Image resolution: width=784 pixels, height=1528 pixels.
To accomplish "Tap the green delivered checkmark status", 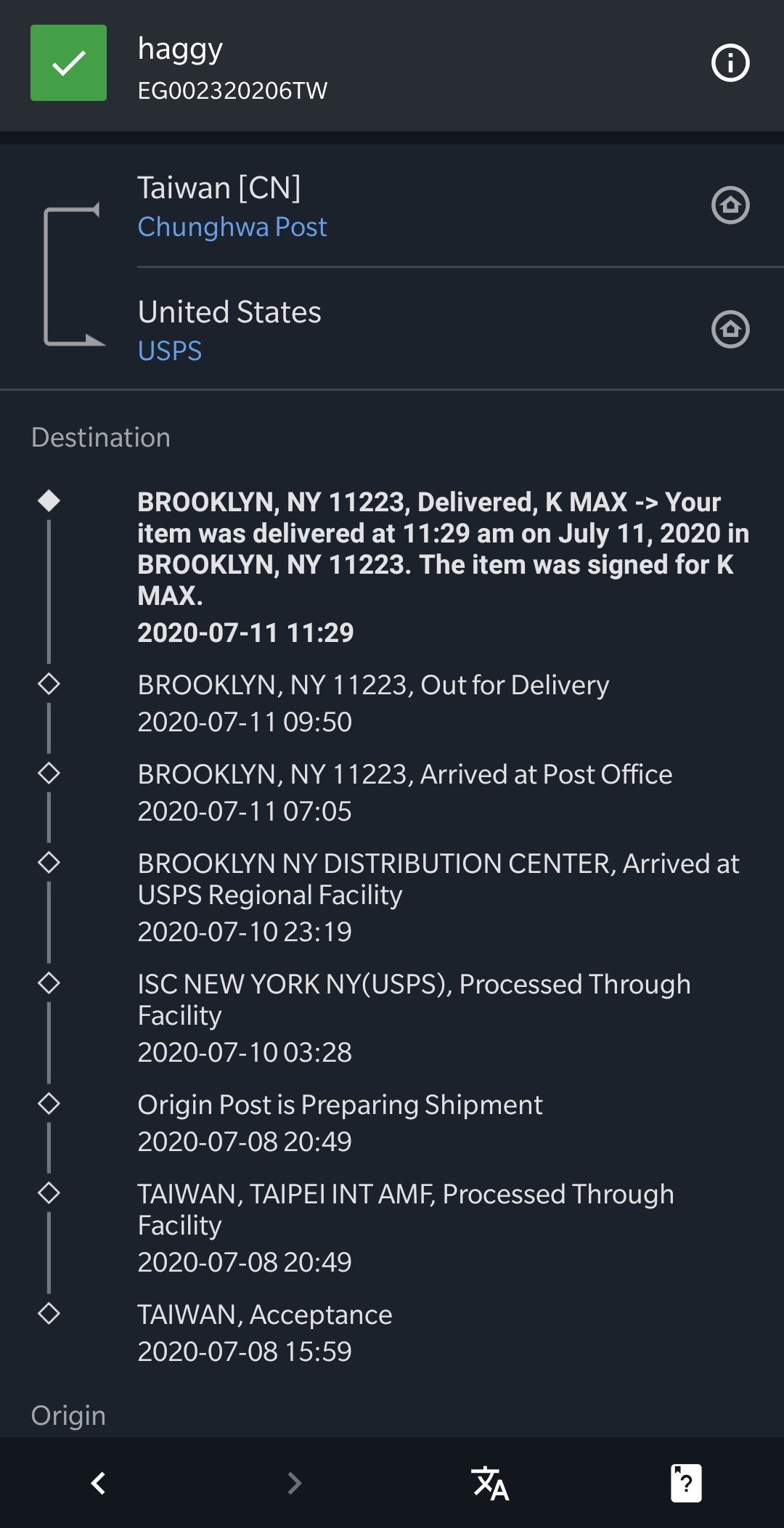I will pos(68,63).
